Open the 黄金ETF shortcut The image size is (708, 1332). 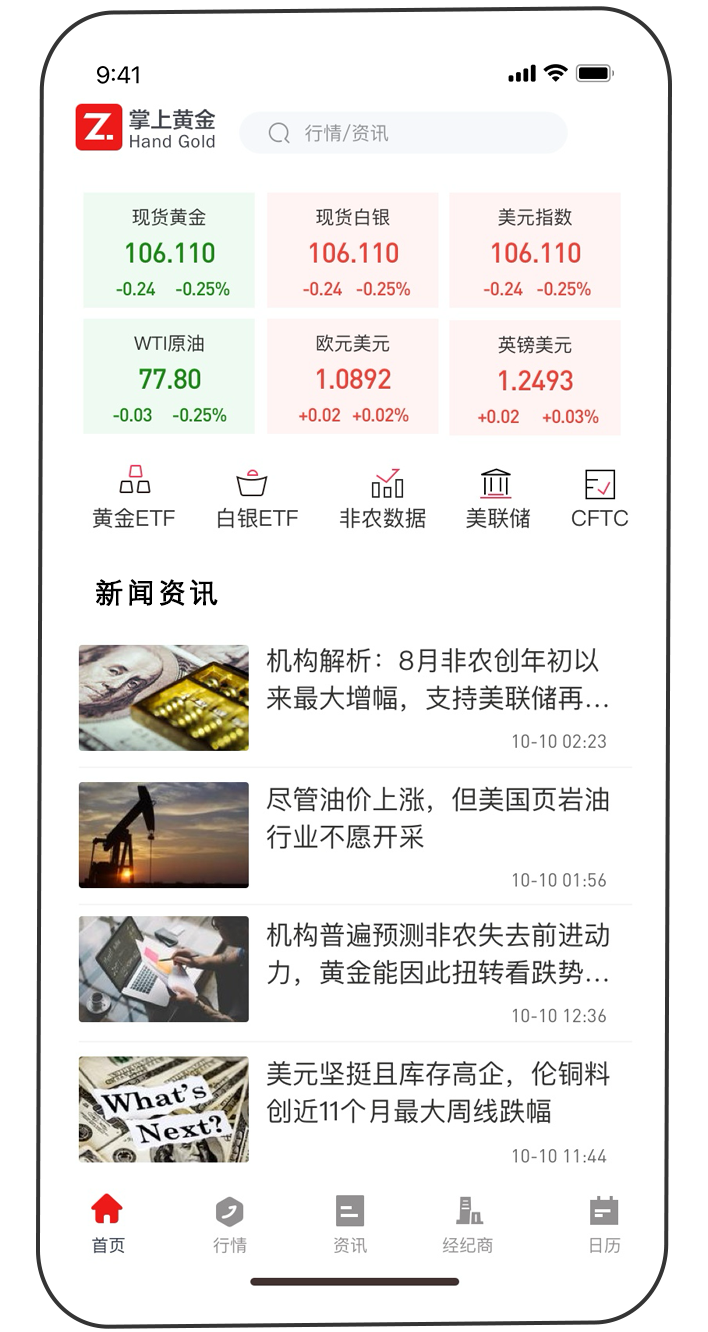point(134,497)
